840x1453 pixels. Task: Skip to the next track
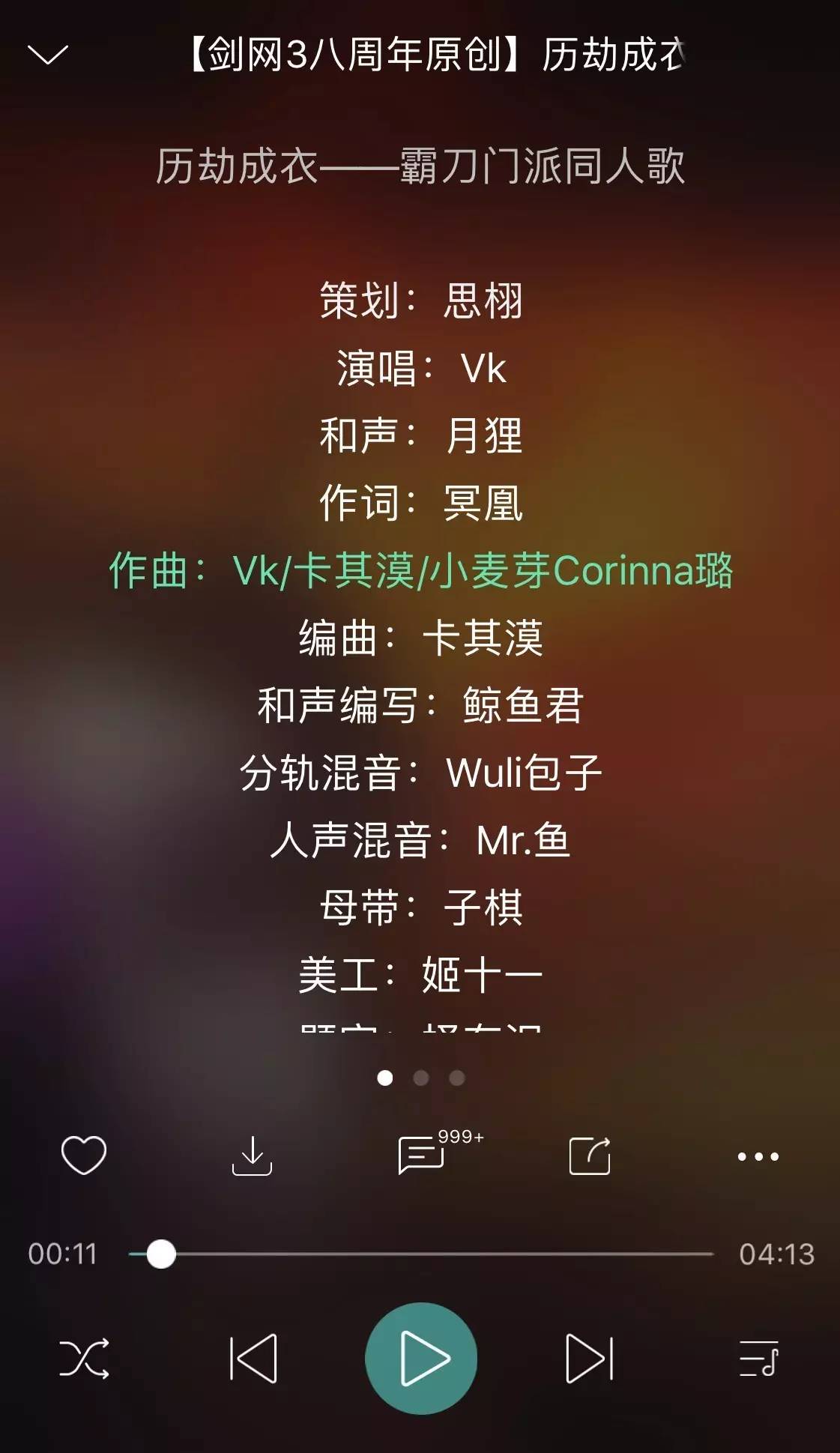click(x=590, y=1358)
